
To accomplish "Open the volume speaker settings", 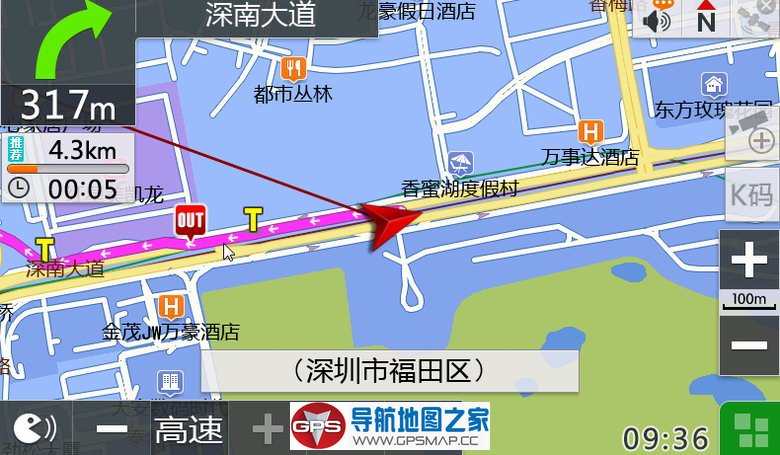I will click(658, 20).
